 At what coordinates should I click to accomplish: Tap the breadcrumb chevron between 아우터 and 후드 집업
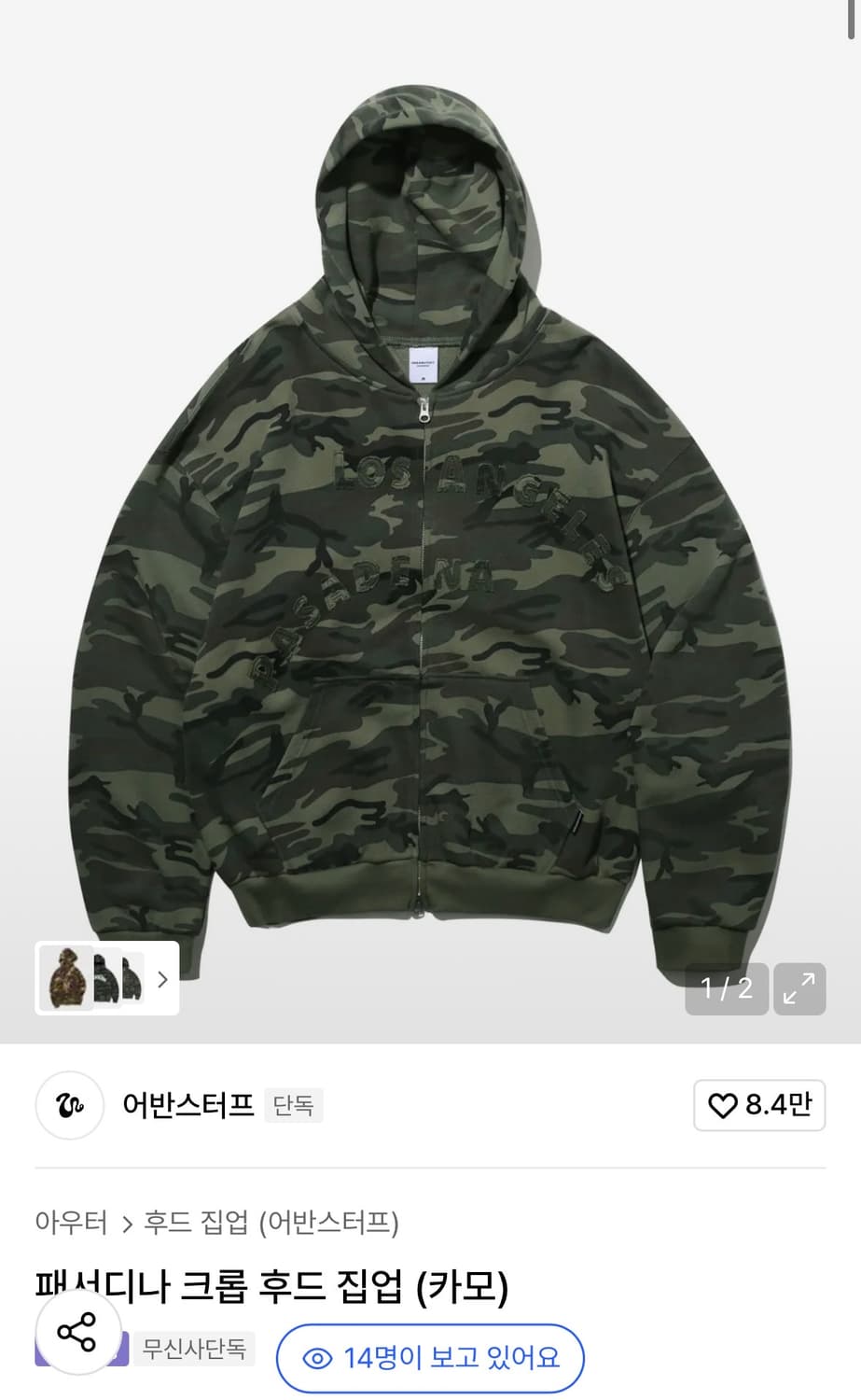pos(125,1223)
